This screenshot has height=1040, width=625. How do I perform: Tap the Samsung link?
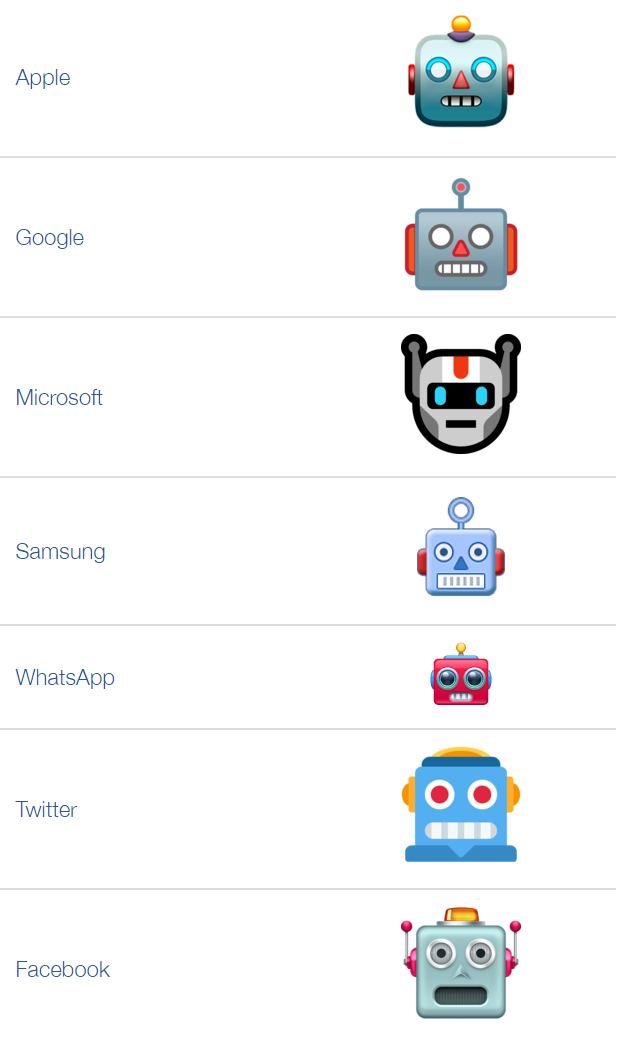(x=60, y=552)
